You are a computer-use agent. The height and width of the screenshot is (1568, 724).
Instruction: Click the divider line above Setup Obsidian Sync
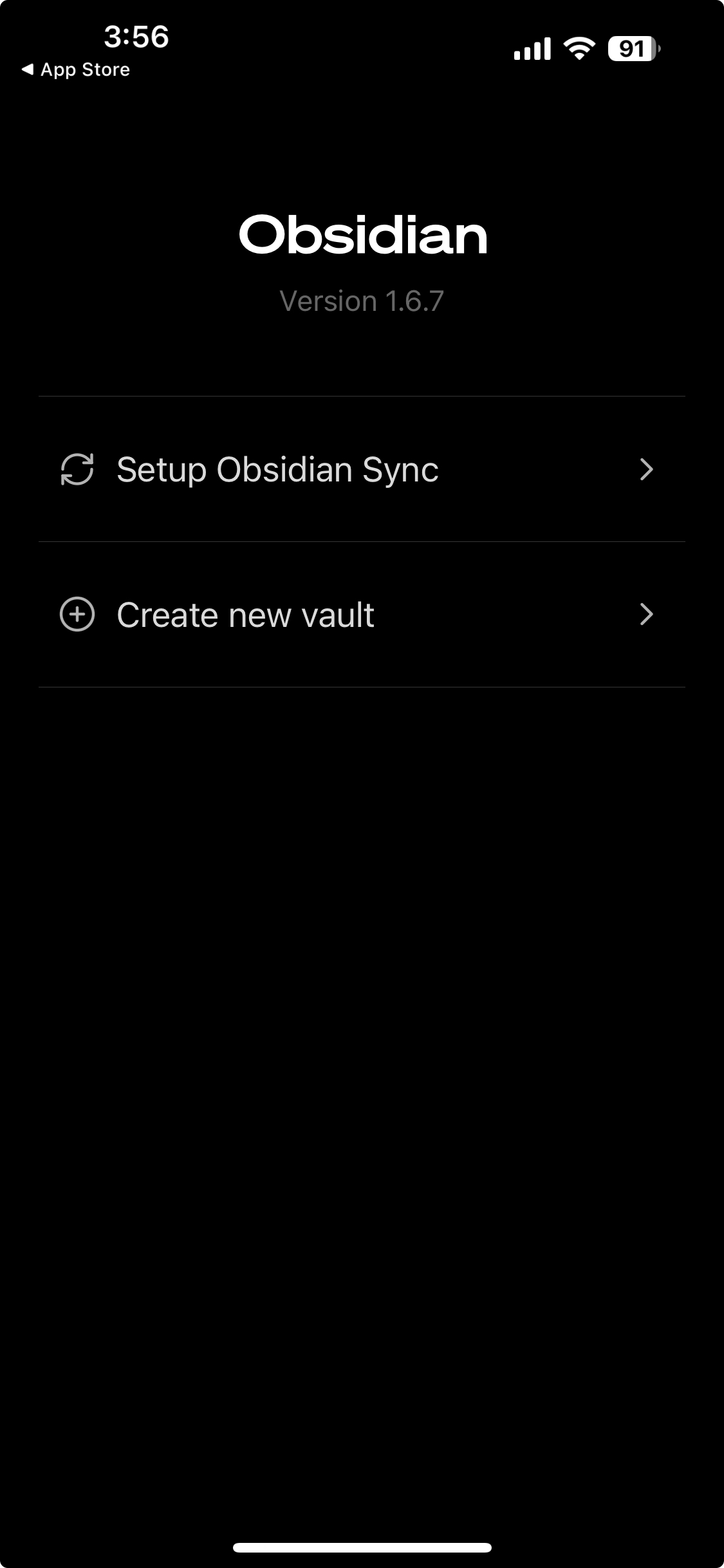362,396
